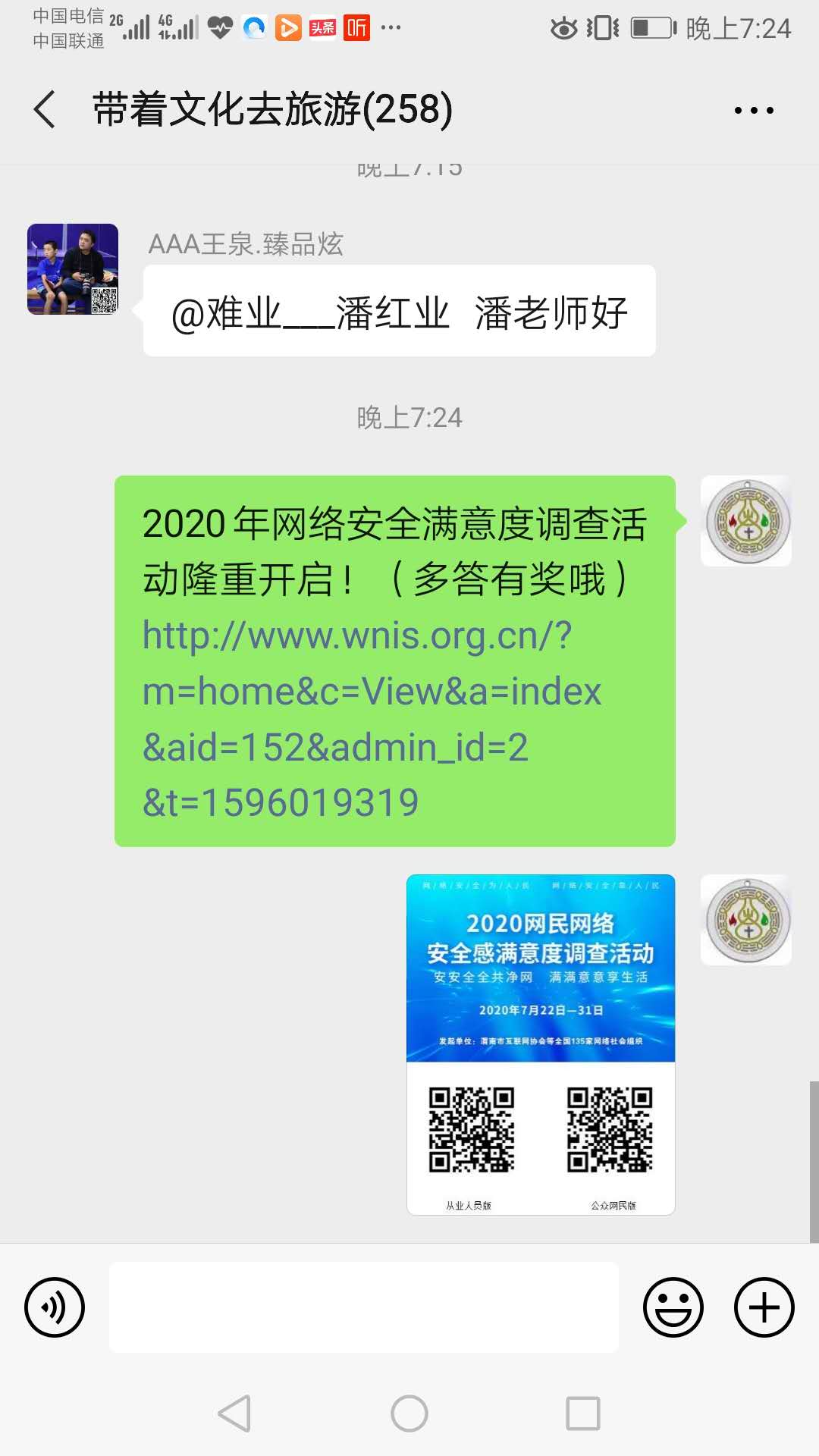Screen dimensions: 819x1456
Task: Open the system recent apps view
Action: click(x=583, y=1414)
